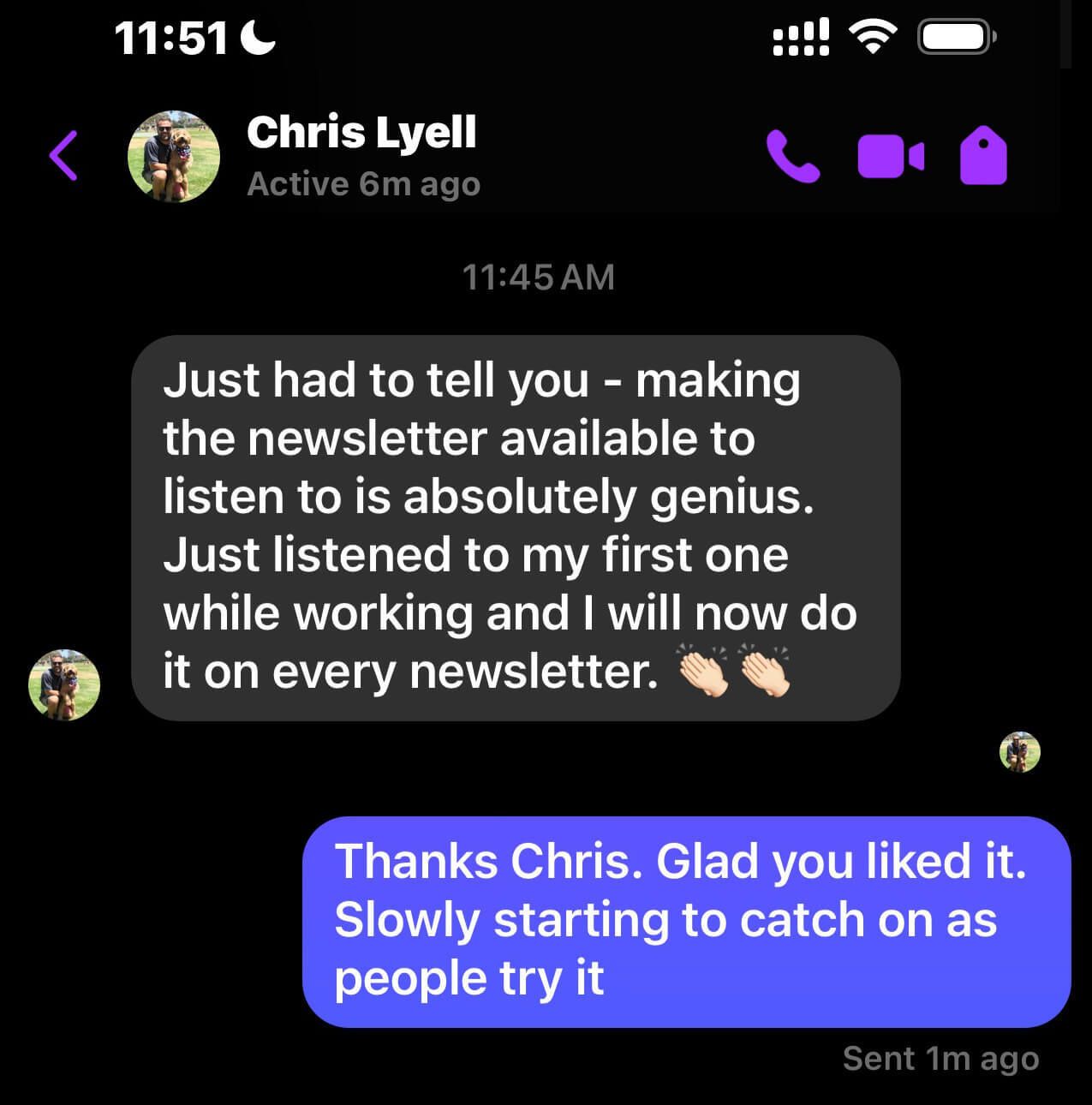This screenshot has width=1092, height=1105.
Task: Open Chris Lyell's profile from the header photo
Action: pos(174,157)
